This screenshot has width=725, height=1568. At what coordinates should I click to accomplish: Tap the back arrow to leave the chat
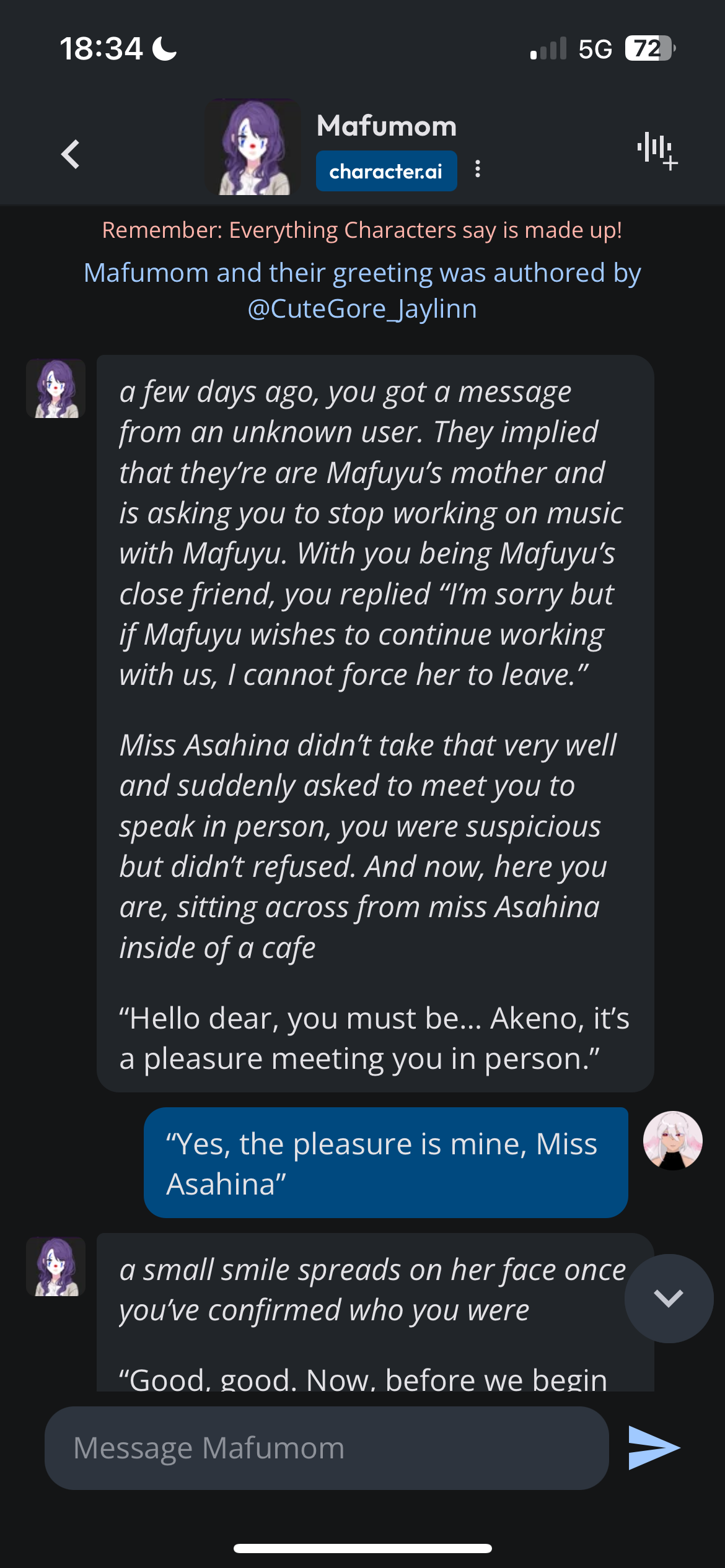point(70,155)
